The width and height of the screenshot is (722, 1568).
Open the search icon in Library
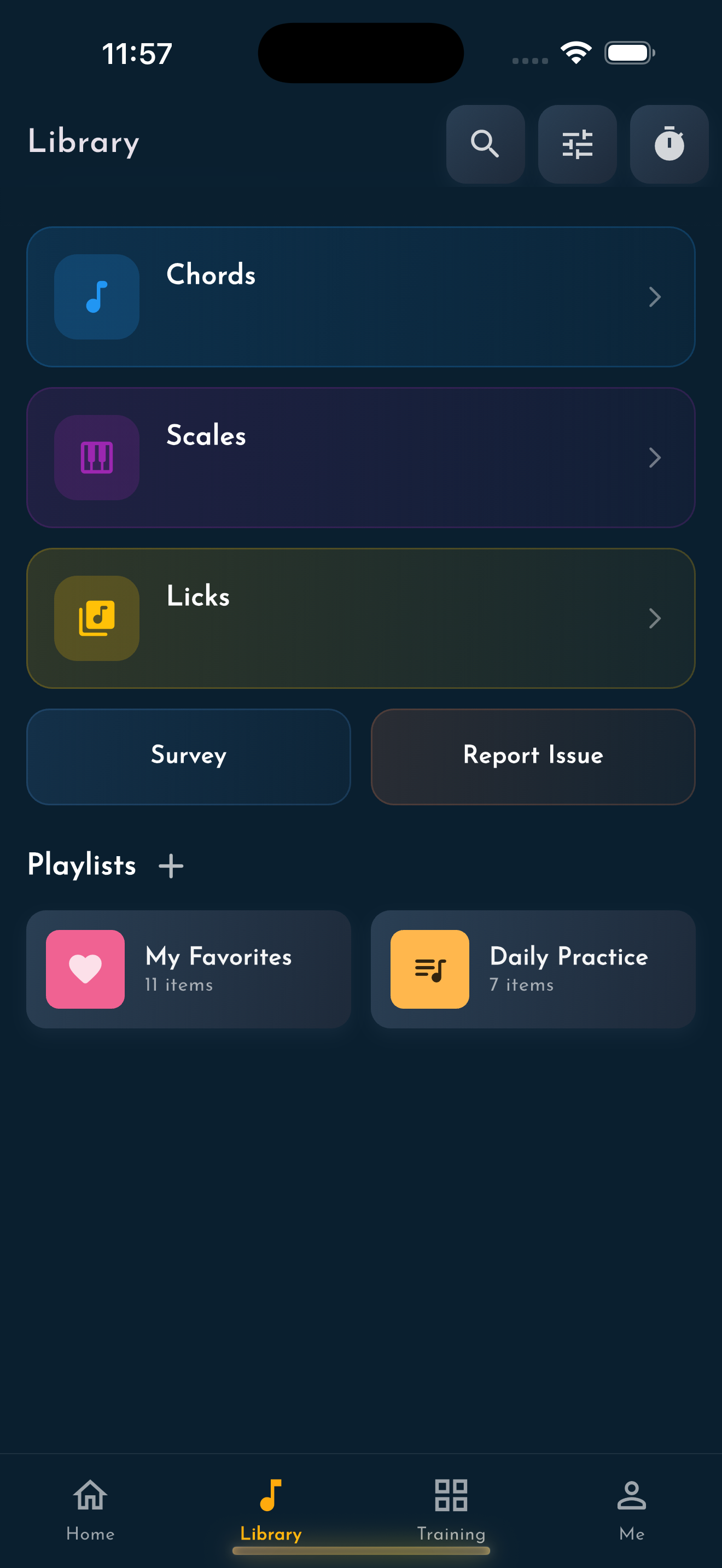coord(485,144)
